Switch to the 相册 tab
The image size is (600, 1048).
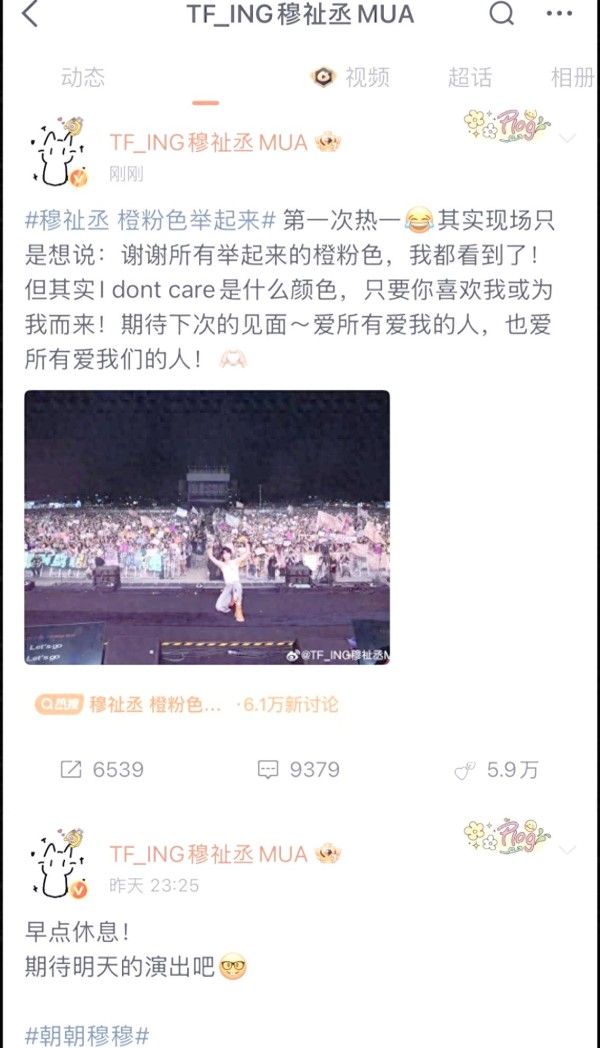572,78
